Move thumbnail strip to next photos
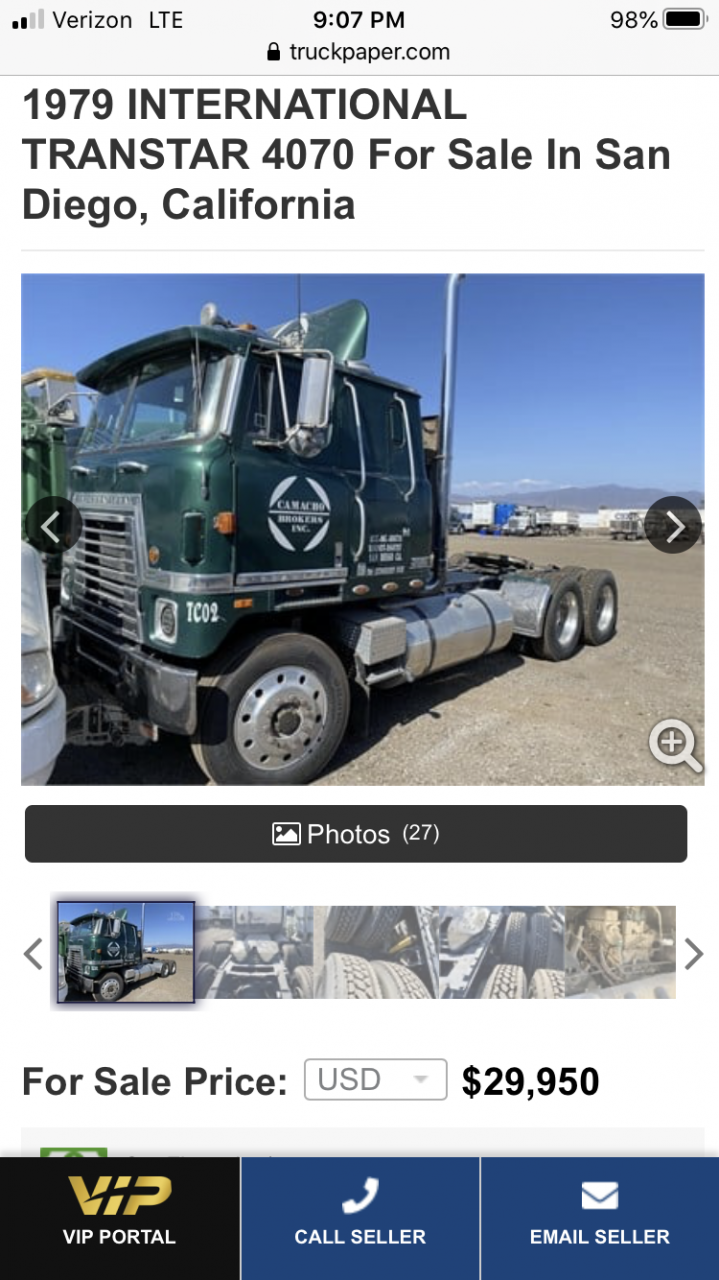 click(694, 953)
